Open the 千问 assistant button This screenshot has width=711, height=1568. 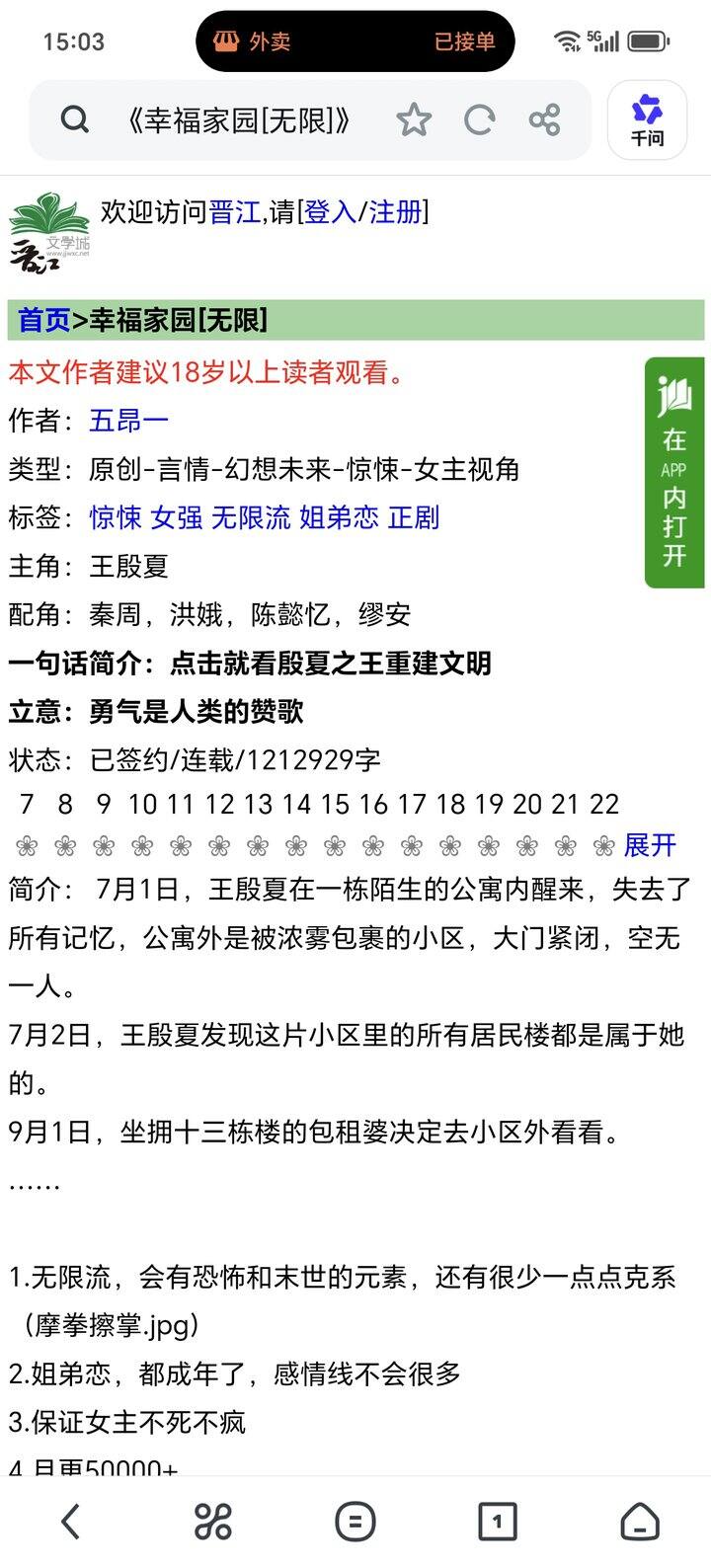[x=647, y=120]
